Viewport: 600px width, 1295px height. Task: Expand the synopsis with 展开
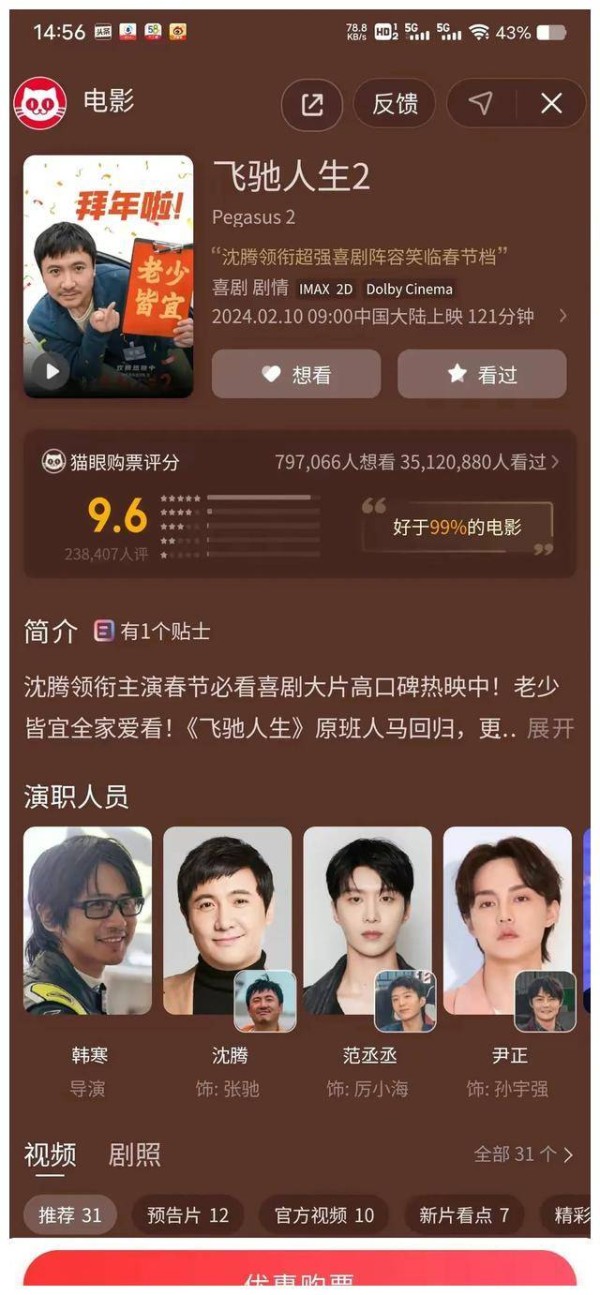coord(551,728)
